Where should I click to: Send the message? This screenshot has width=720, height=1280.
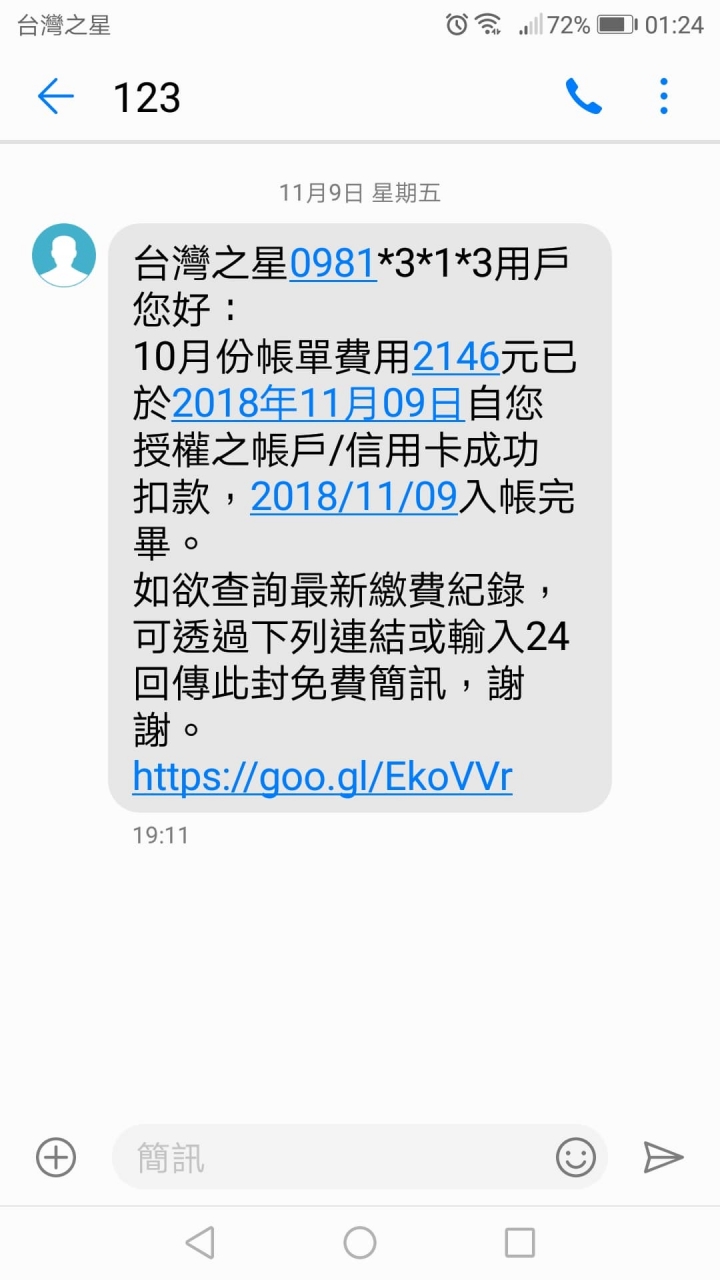click(663, 1158)
